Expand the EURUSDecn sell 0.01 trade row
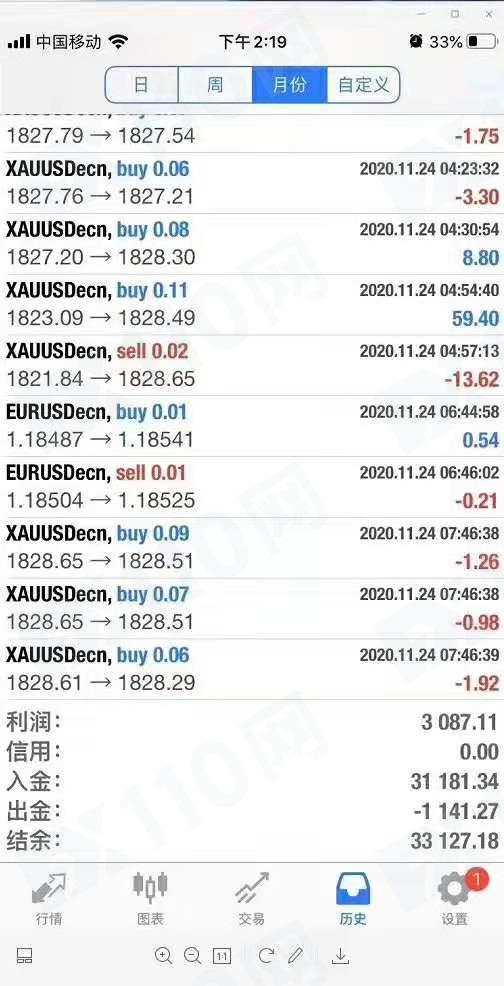This screenshot has width=504, height=986. coord(252,487)
